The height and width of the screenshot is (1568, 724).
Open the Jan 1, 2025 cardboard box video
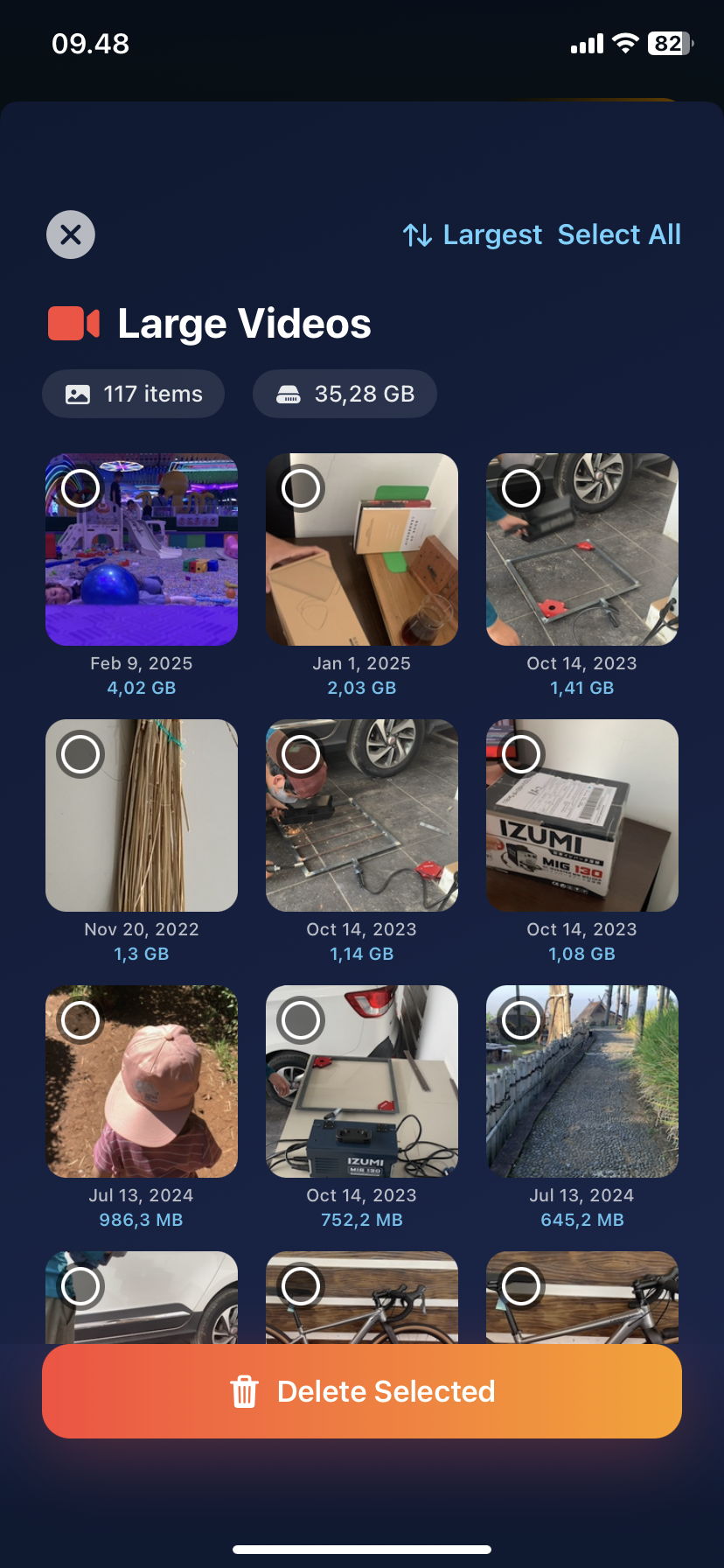tap(361, 549)
